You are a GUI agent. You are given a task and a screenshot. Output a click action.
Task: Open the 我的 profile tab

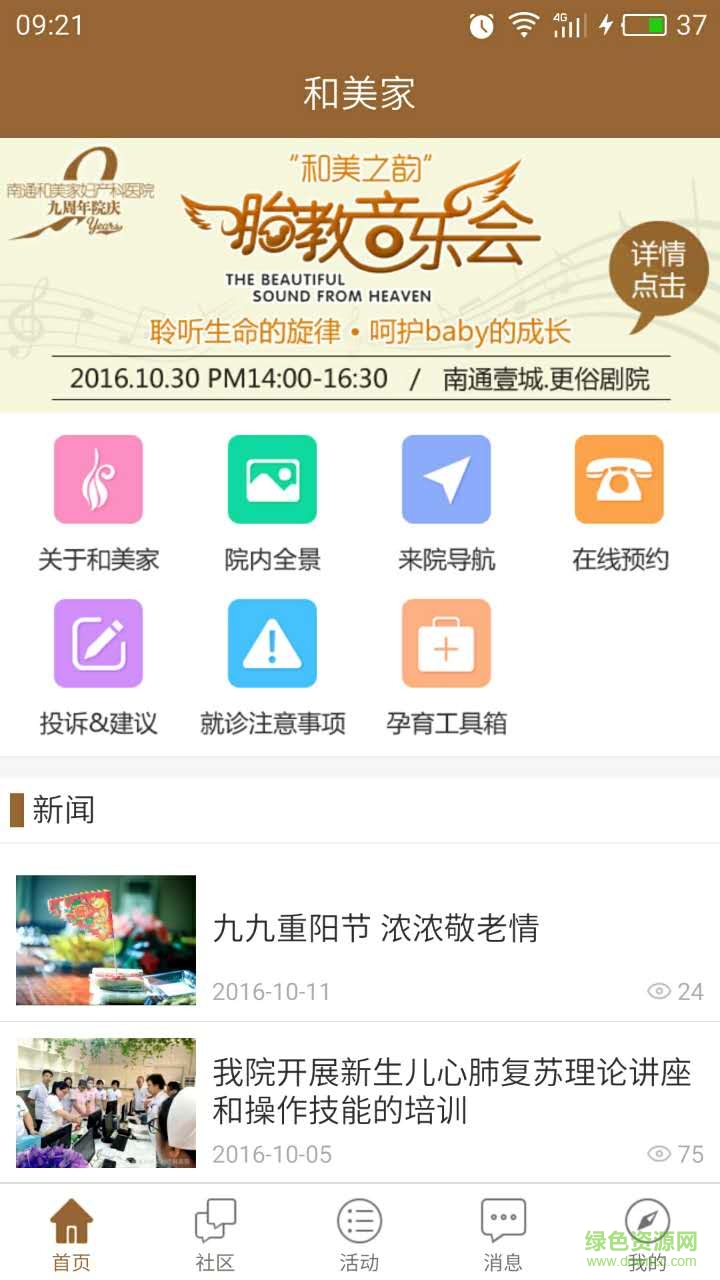click(647, 1234)
